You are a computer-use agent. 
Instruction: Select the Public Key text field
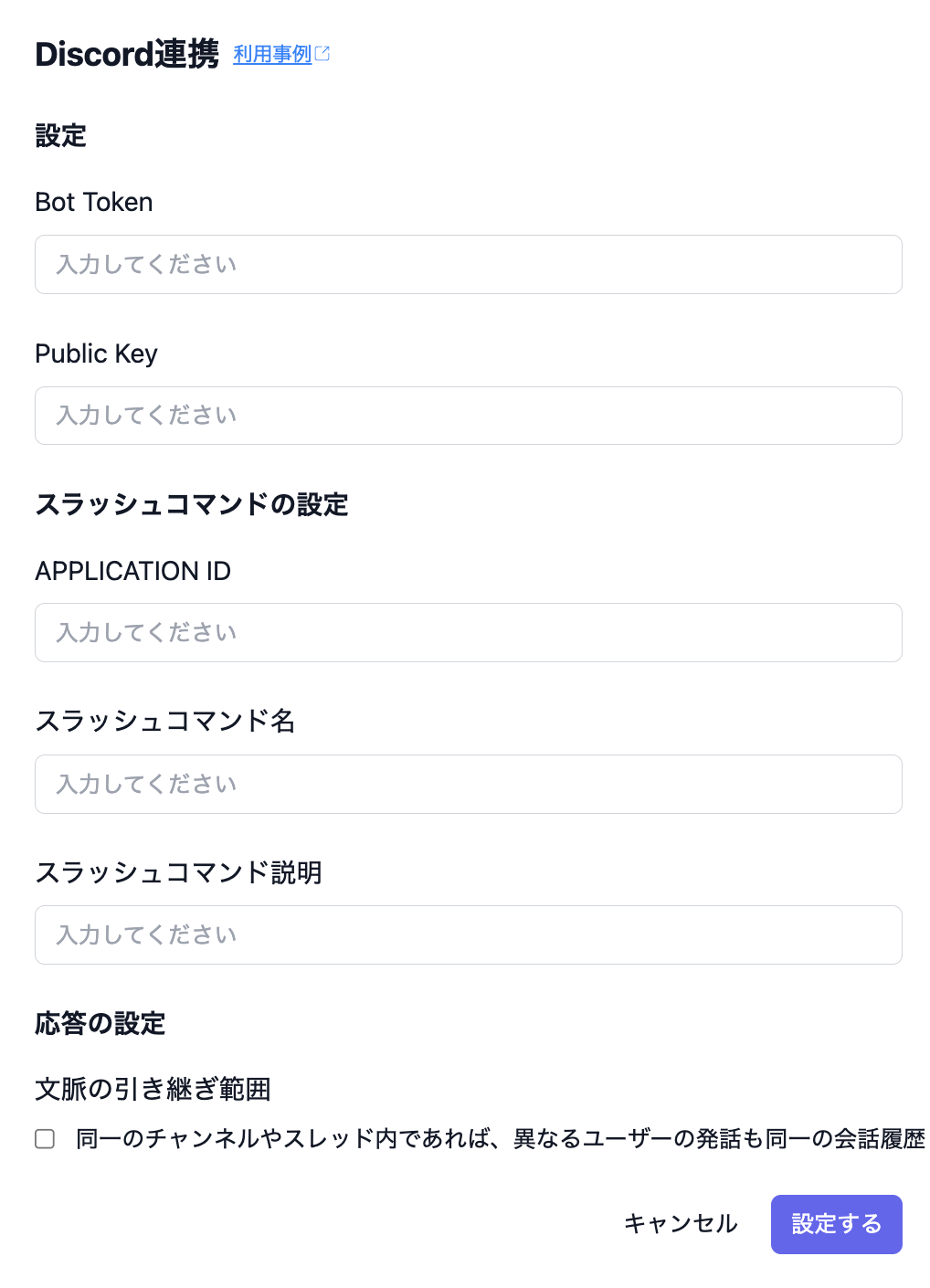468,416
